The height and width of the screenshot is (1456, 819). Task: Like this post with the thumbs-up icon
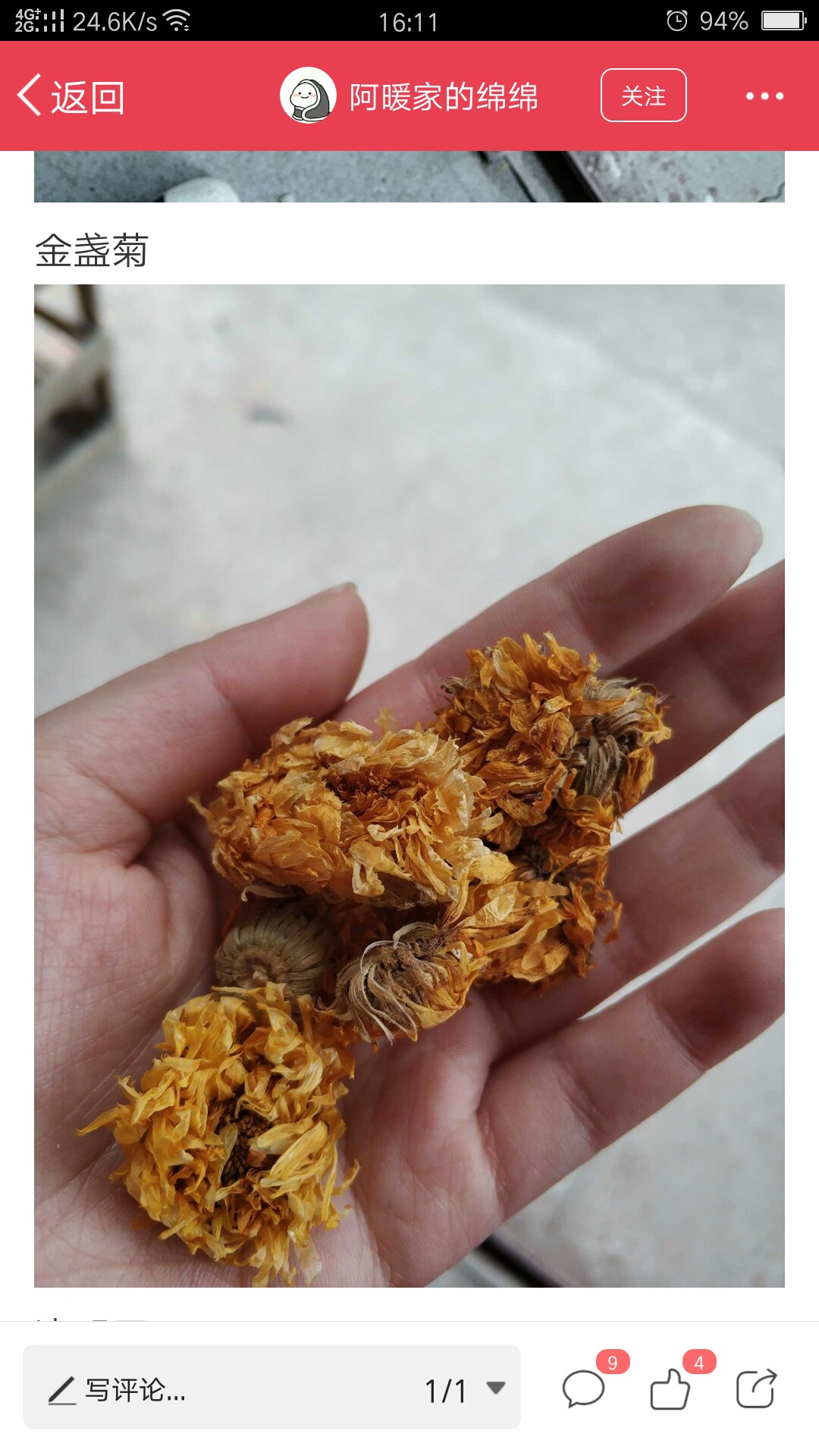pyautogui.click(x=670, y=1389)
